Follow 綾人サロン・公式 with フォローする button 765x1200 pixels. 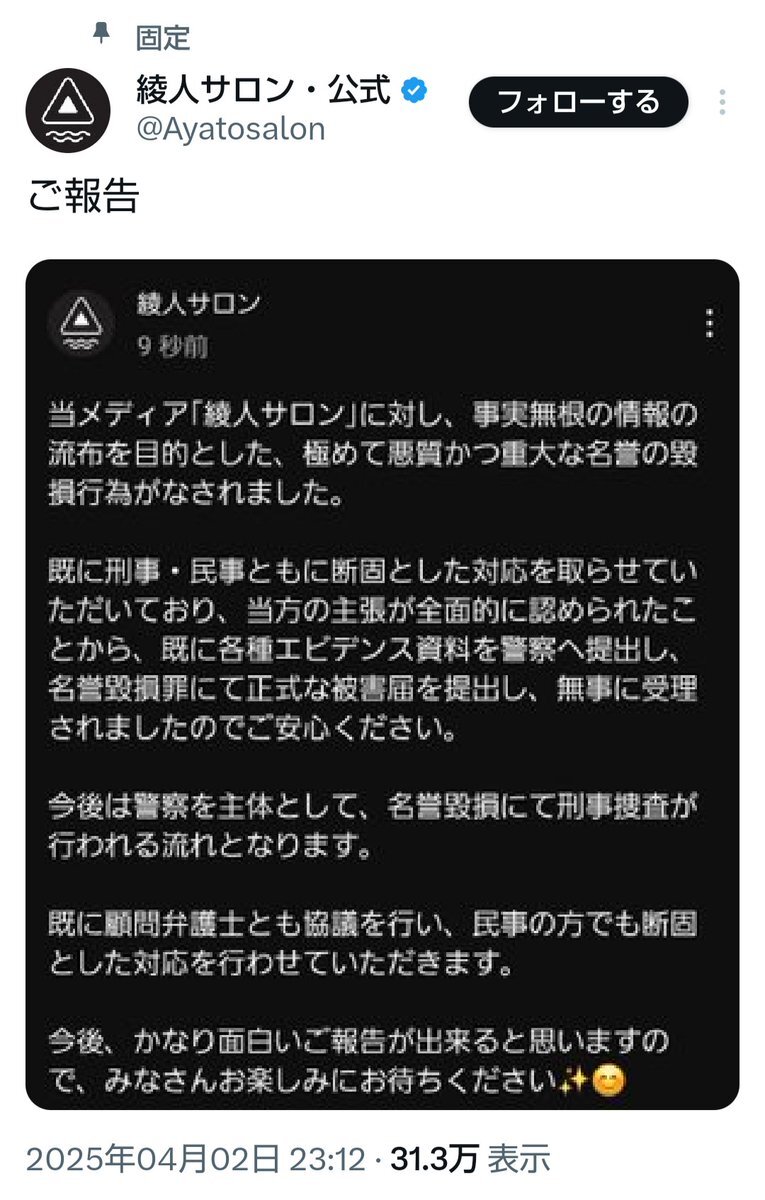point(578,101)
